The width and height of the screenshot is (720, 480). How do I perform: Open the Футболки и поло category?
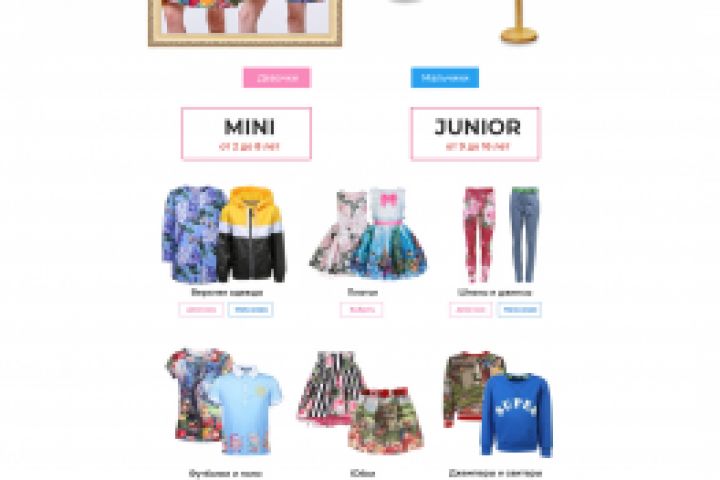tap(225, 400)
